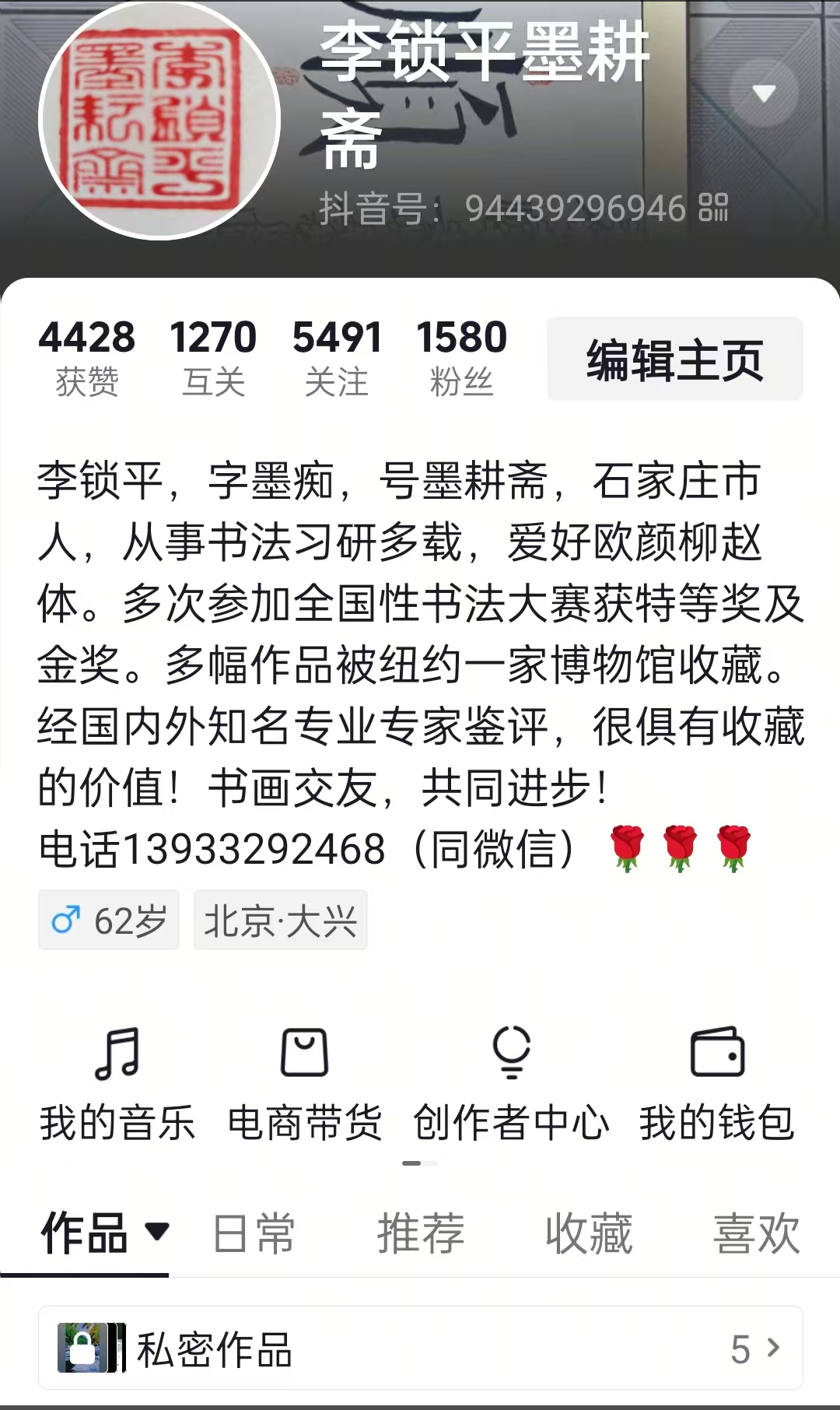Tap the 62岁 gender and age chip
Image resolution: width=840 pixels, height=1410 pixels.
pos(109,921)
